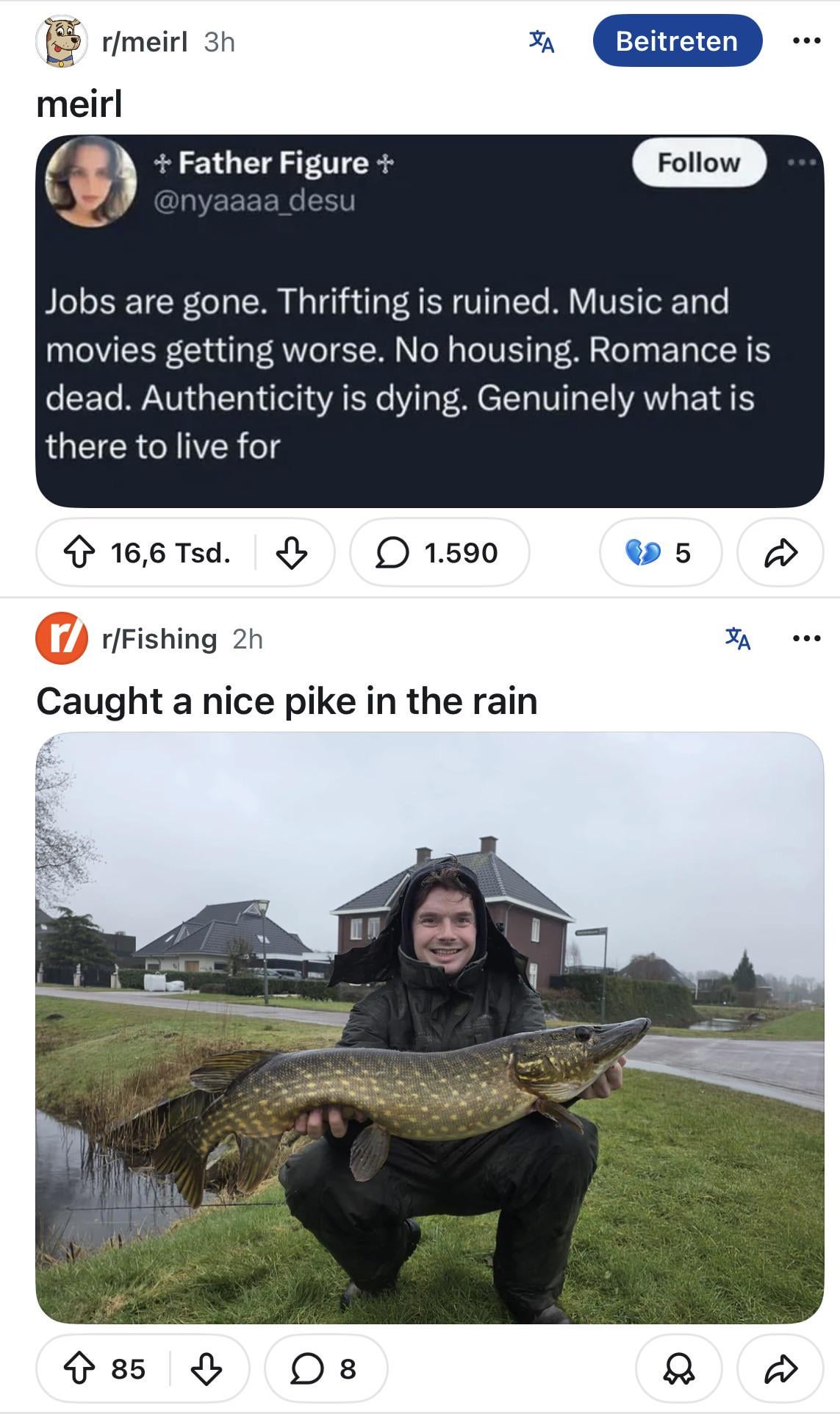Share the pike post
The image size is (840, 1414).
coord(780,1369)
